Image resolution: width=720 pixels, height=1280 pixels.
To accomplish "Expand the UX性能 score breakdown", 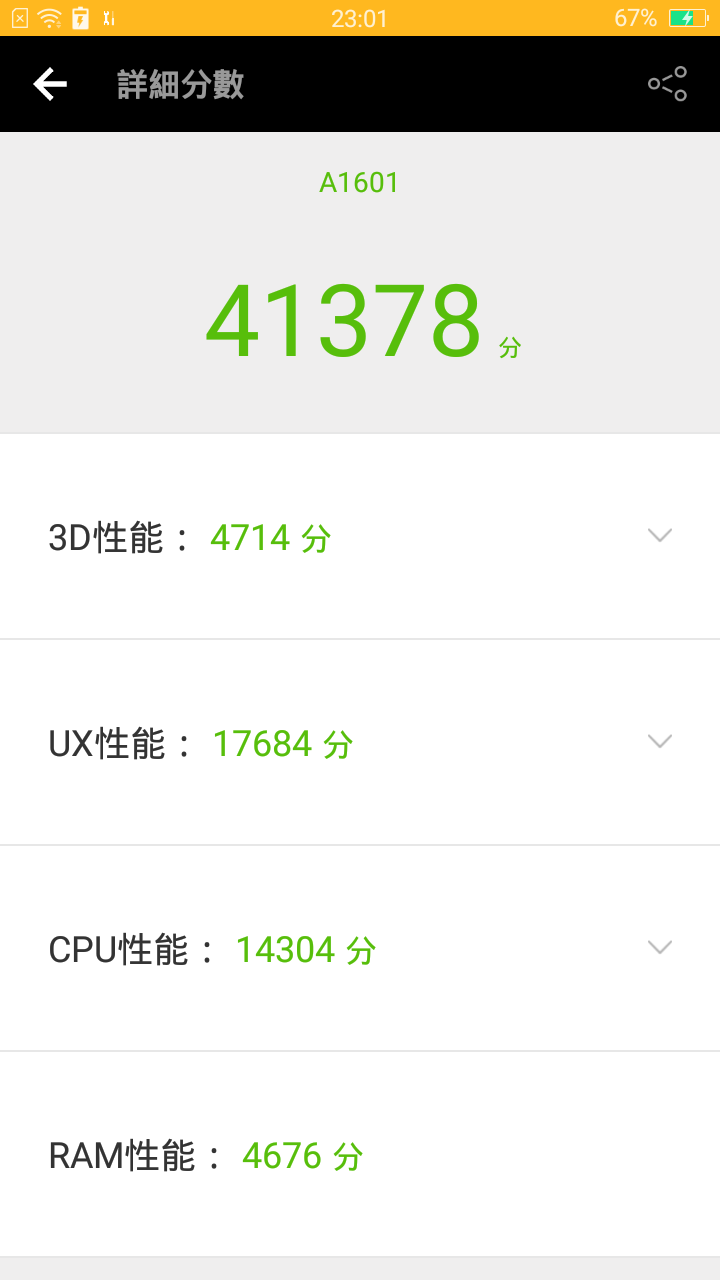I will 659,742.
